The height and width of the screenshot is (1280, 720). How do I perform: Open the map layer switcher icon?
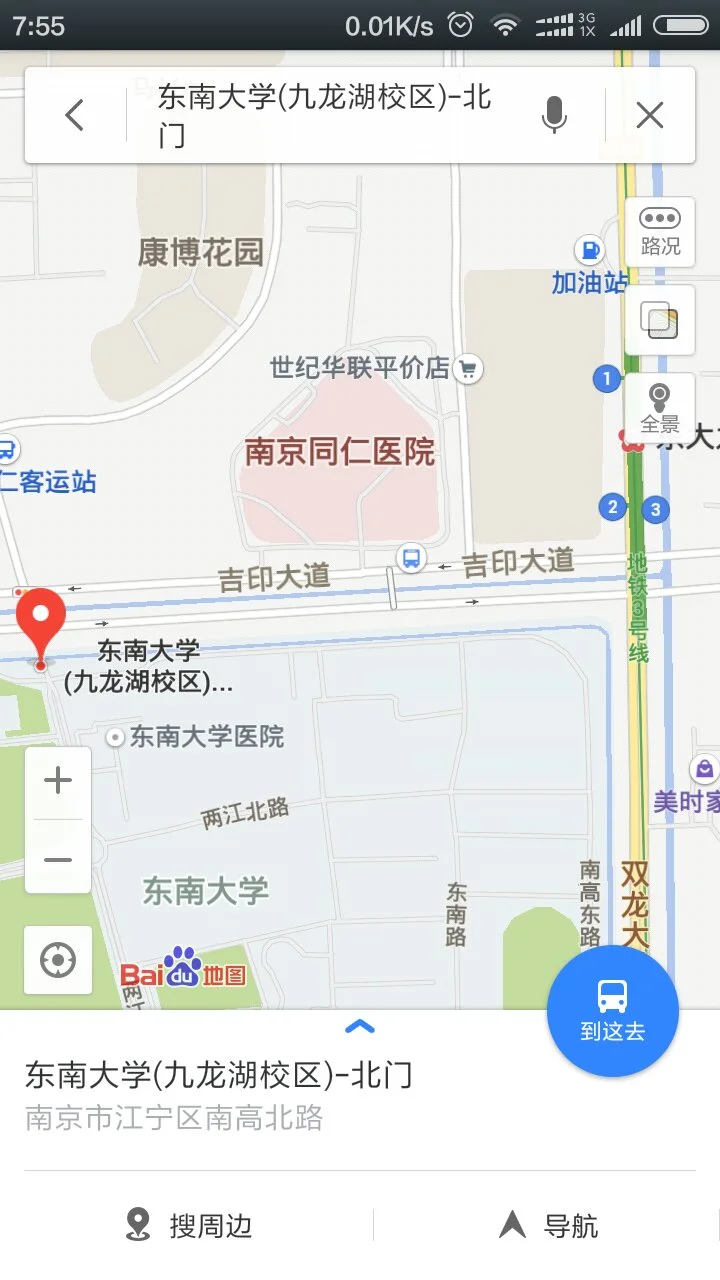660,320
